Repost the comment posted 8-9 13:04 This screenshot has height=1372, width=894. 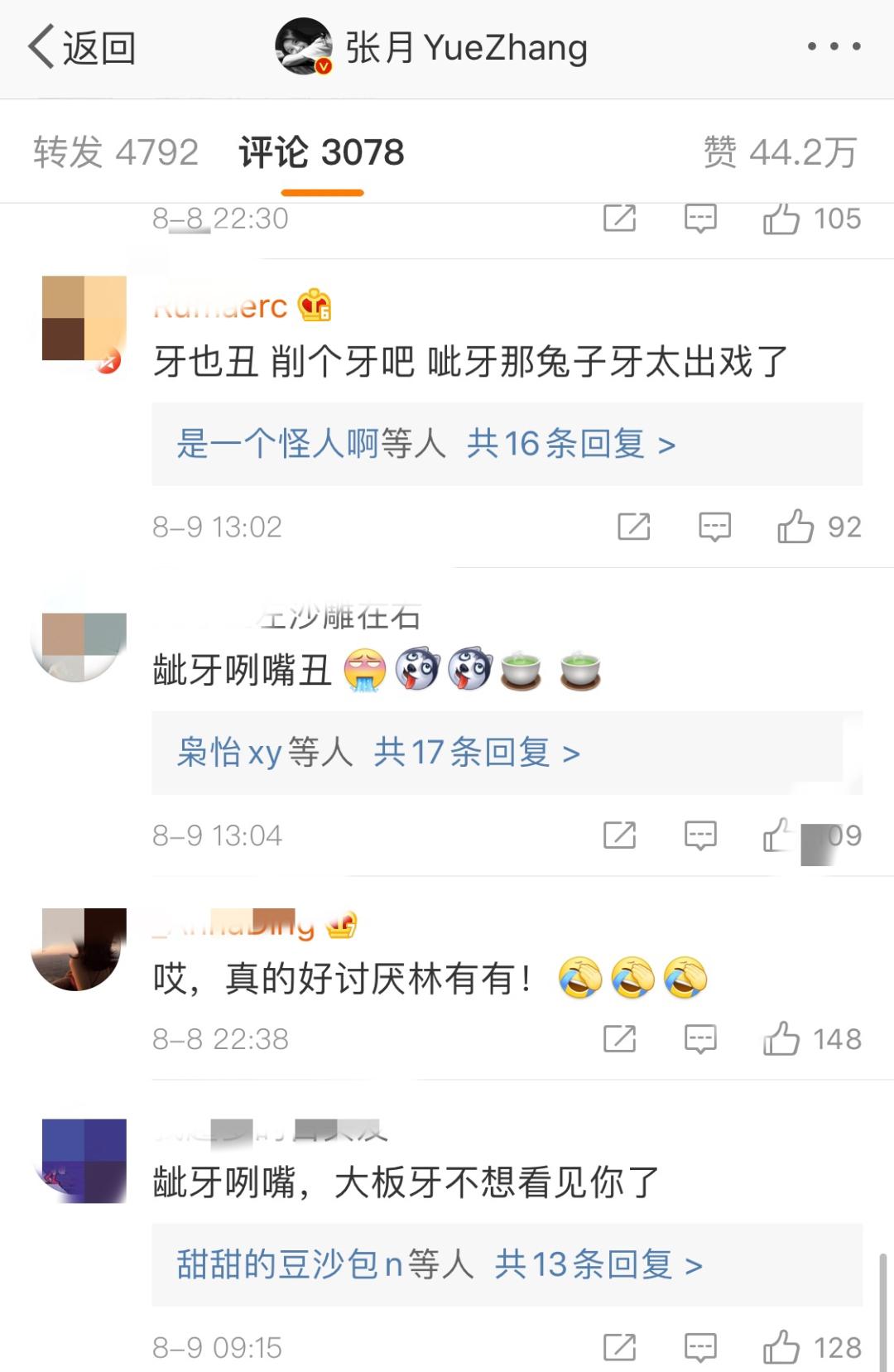point(620,835)
